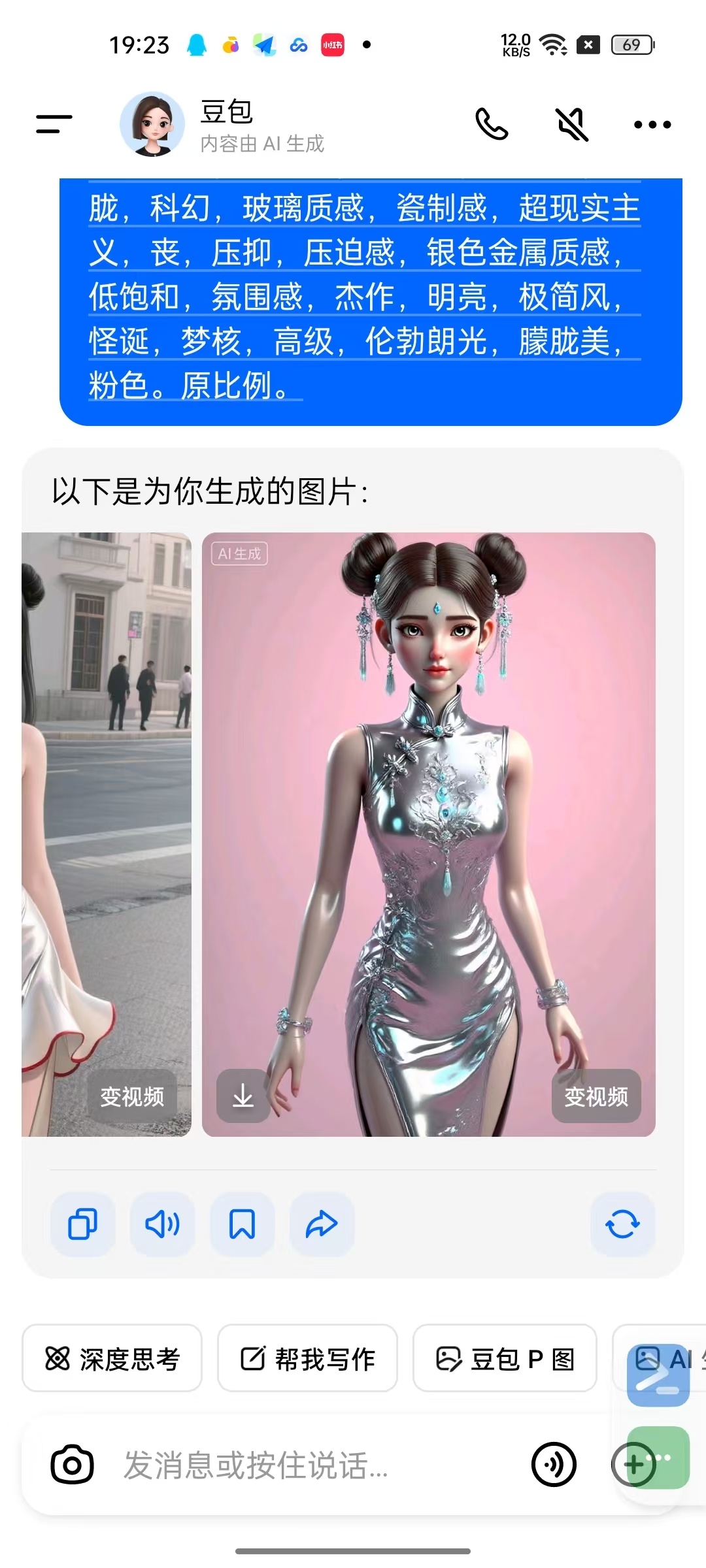Screen dimensions: 706x1568
Task: Read the reply aloud with speaker icon
Action: (x=163, y=1224)
